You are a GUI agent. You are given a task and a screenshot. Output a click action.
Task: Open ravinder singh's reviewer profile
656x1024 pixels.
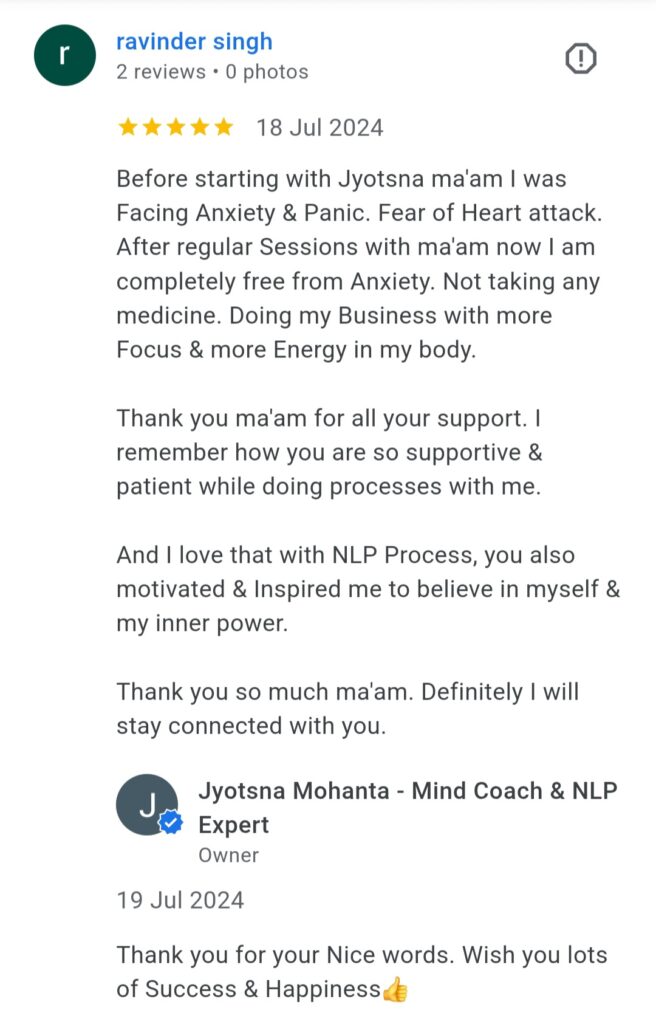coord(194,42)
